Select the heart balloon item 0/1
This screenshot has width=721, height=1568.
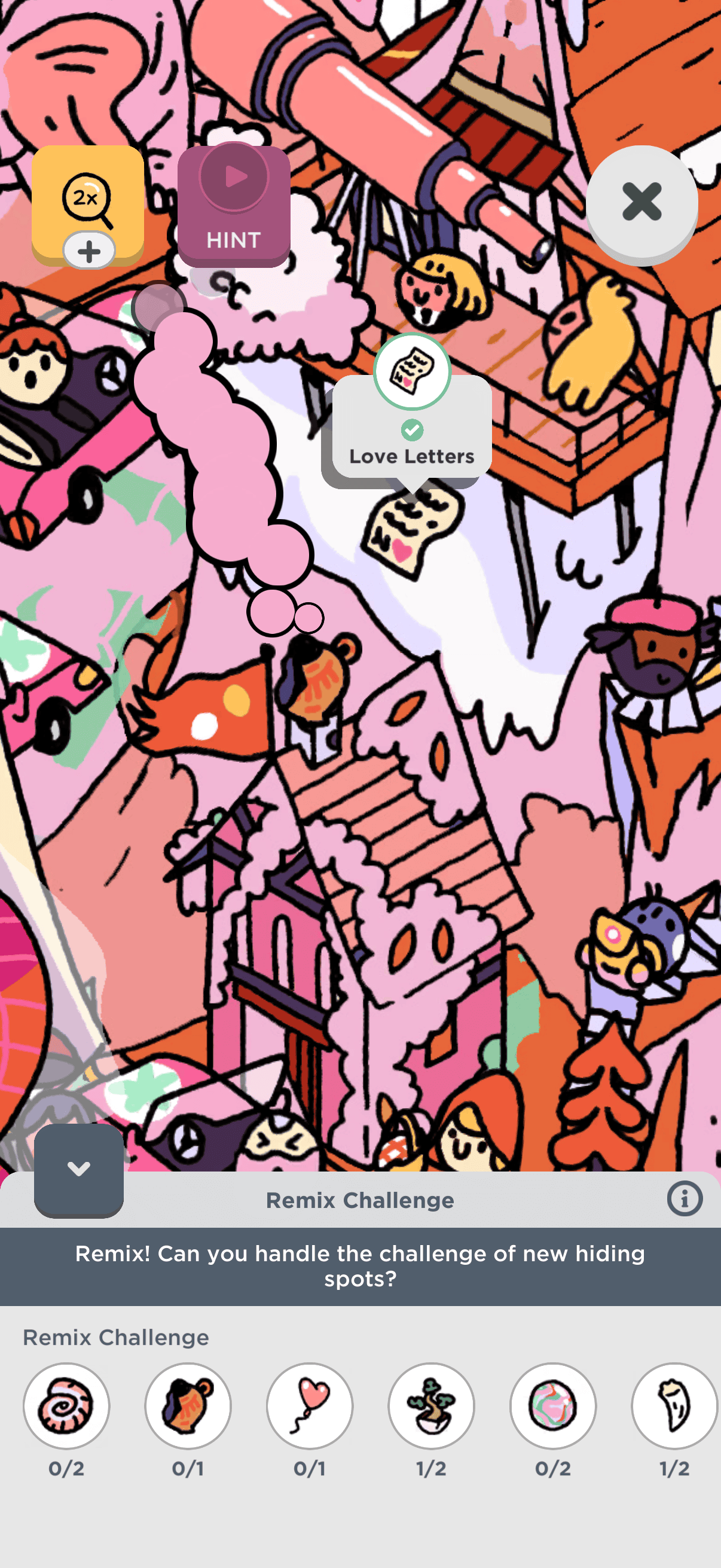310,1406
